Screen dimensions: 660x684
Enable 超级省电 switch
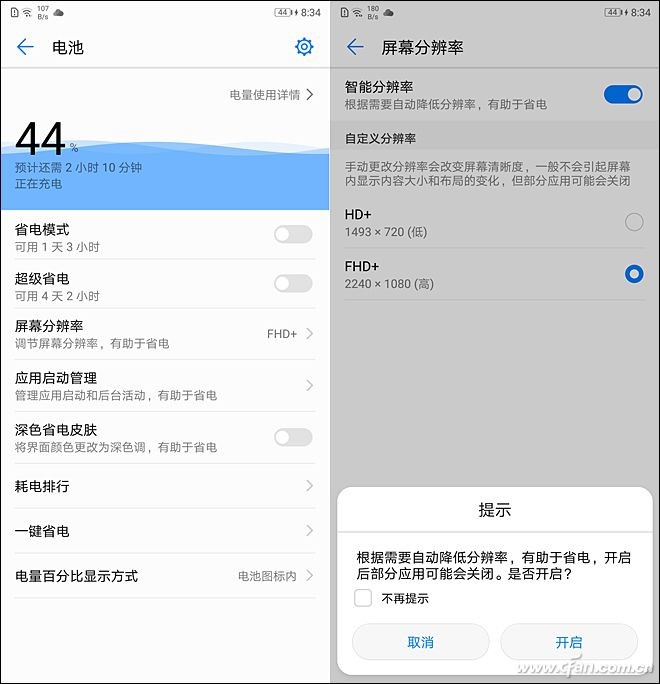pyautogui.click(x=293, y=283)
